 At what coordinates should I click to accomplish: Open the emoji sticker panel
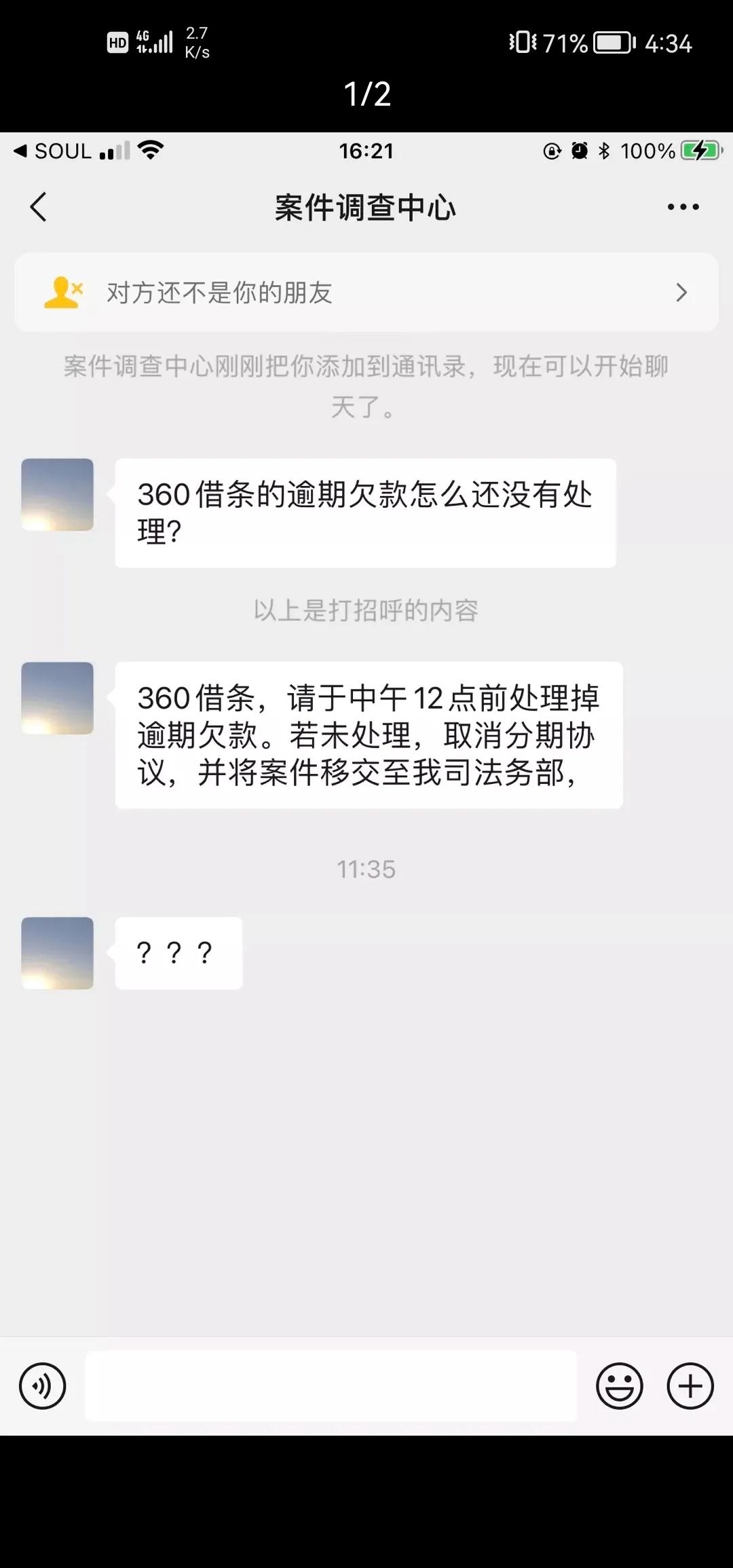click(619, 1385)
